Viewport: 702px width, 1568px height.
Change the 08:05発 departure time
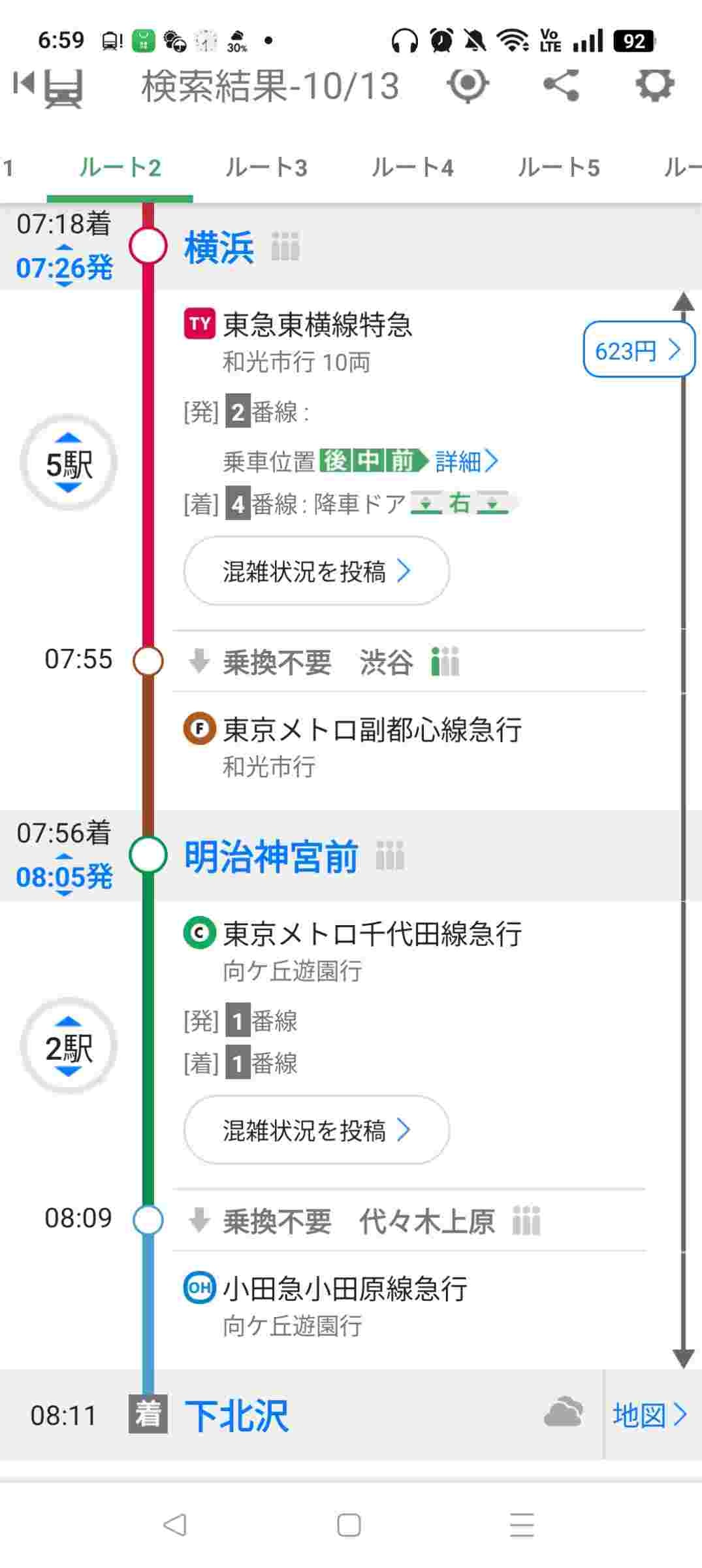tap(64, 876)
